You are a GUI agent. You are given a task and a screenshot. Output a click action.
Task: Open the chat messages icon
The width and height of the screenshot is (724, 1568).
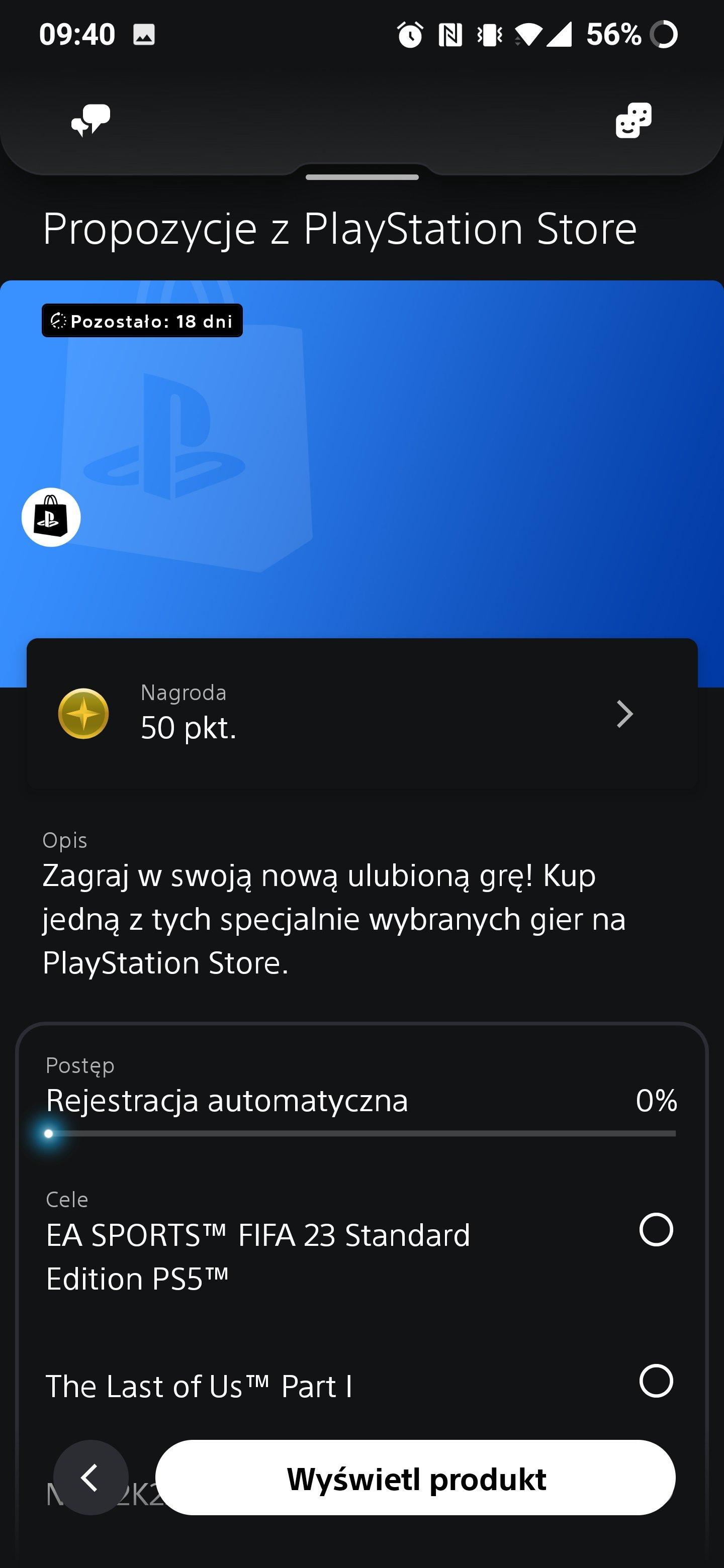click(90, 120)
